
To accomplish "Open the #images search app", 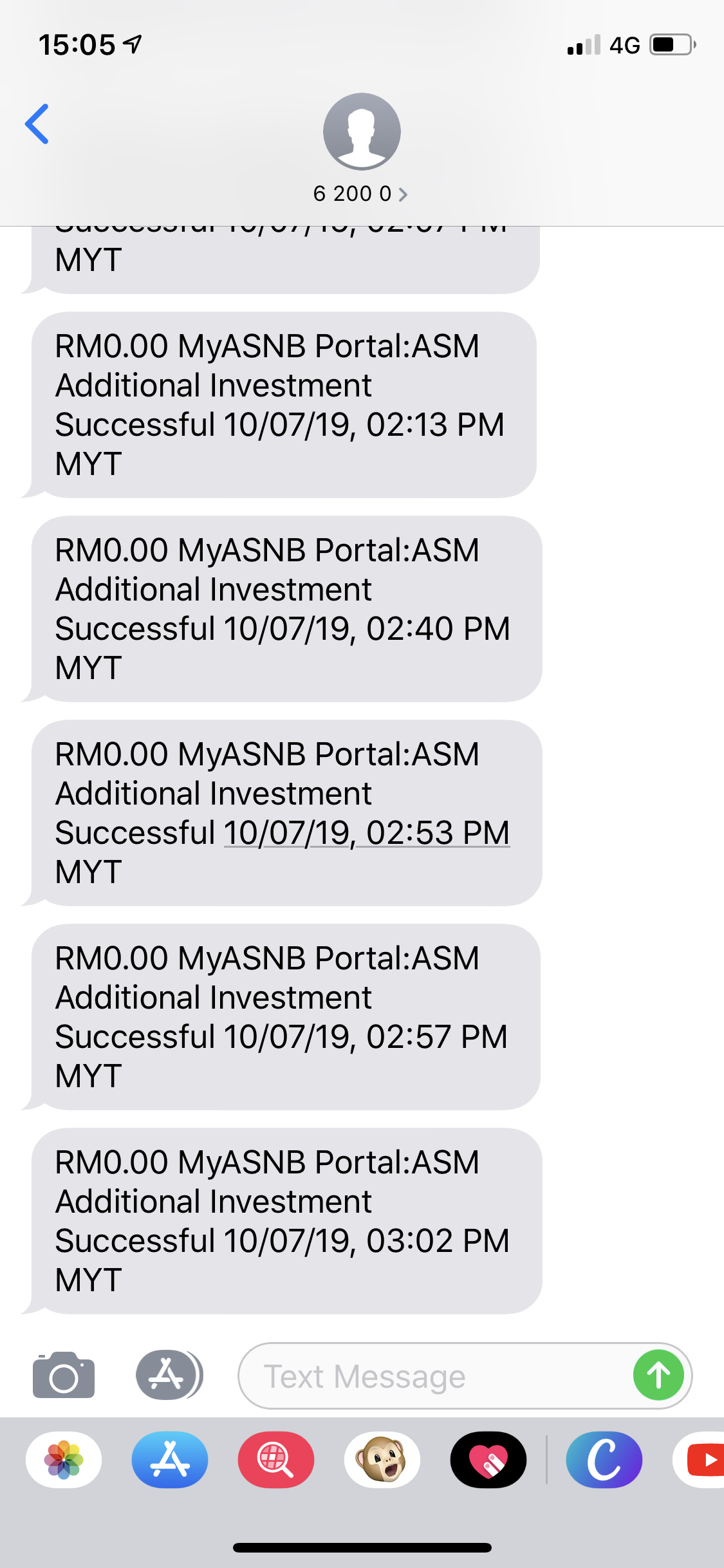I will tap(276, 1460).
